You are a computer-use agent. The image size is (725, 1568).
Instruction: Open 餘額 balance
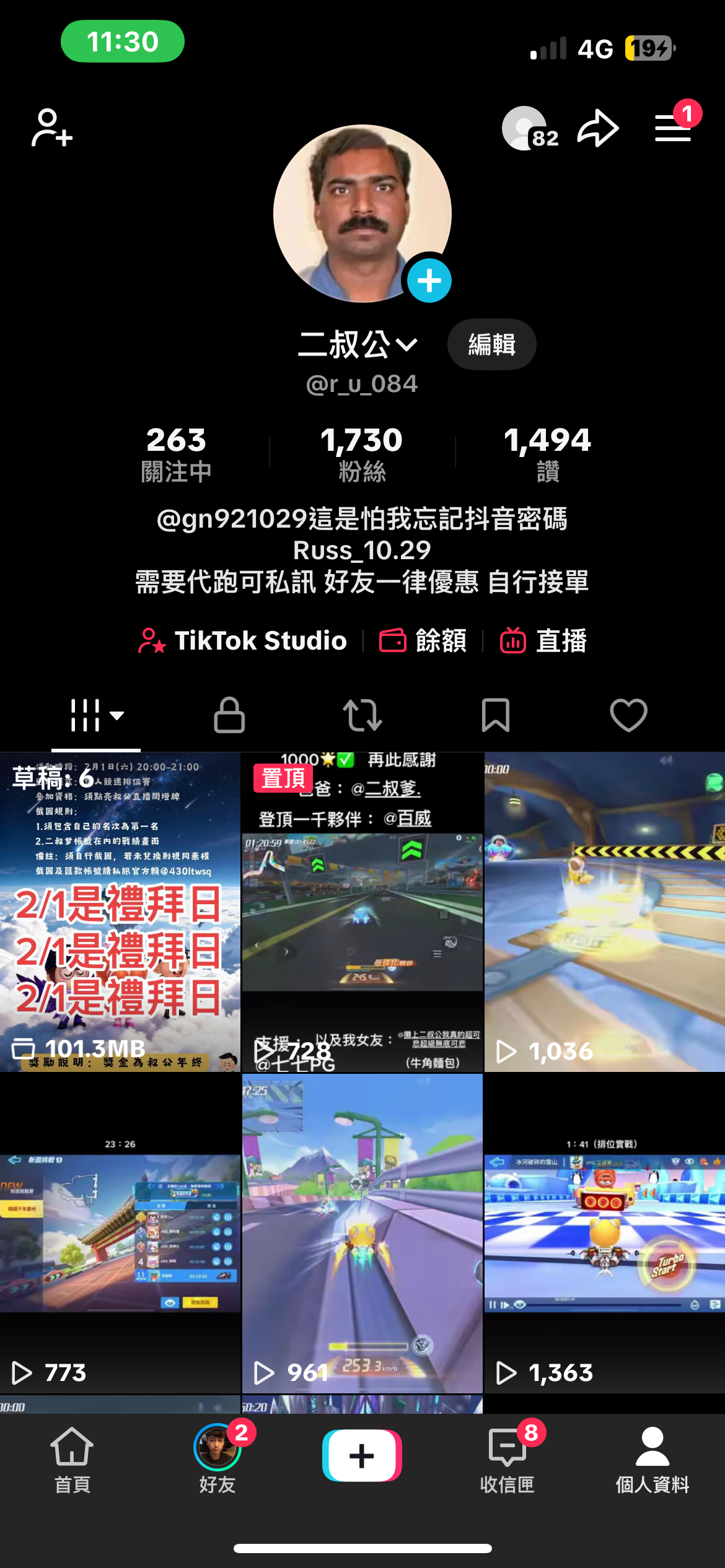[x=423, y=640]
